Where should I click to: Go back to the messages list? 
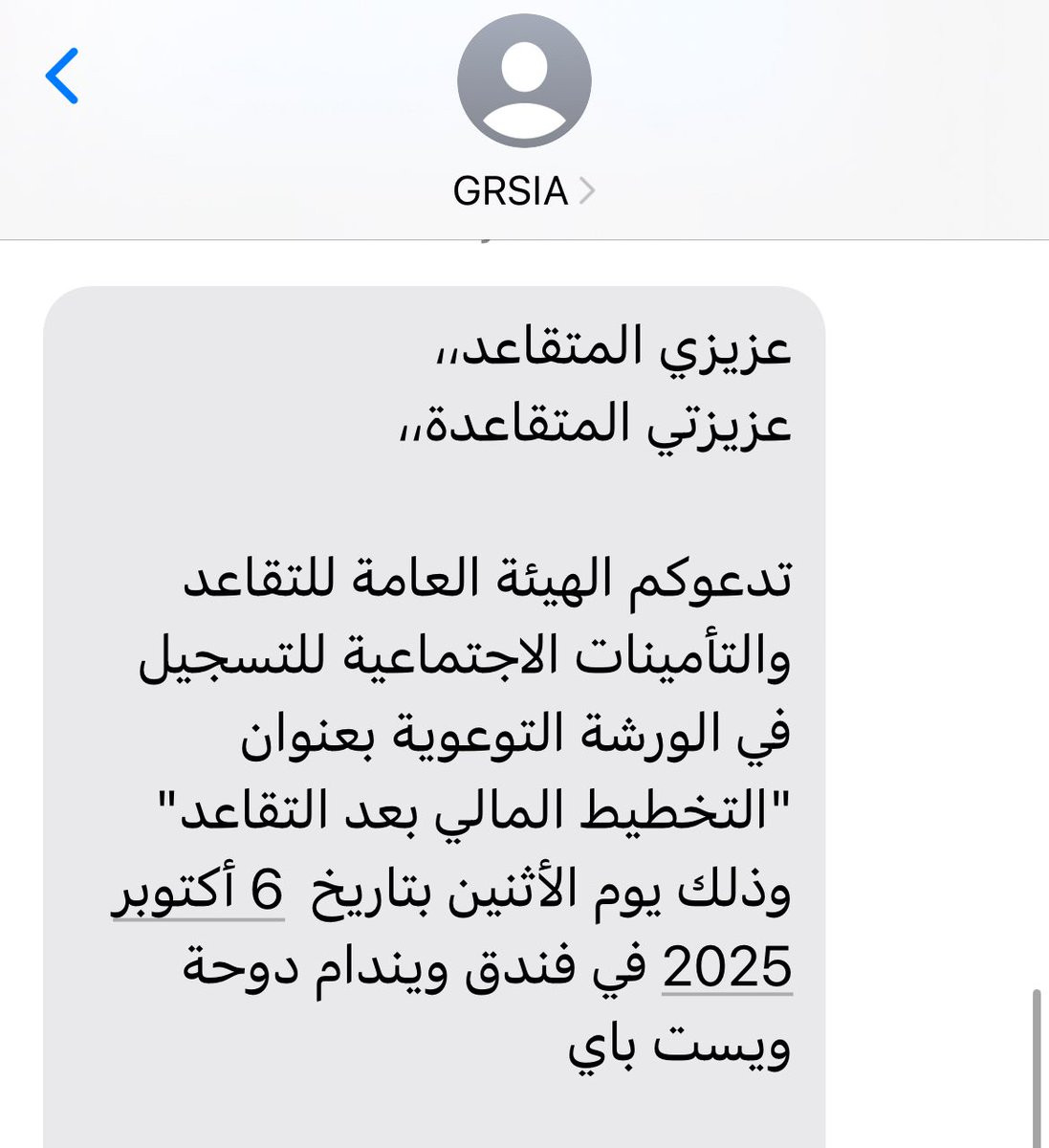click(x=62, y=77)
